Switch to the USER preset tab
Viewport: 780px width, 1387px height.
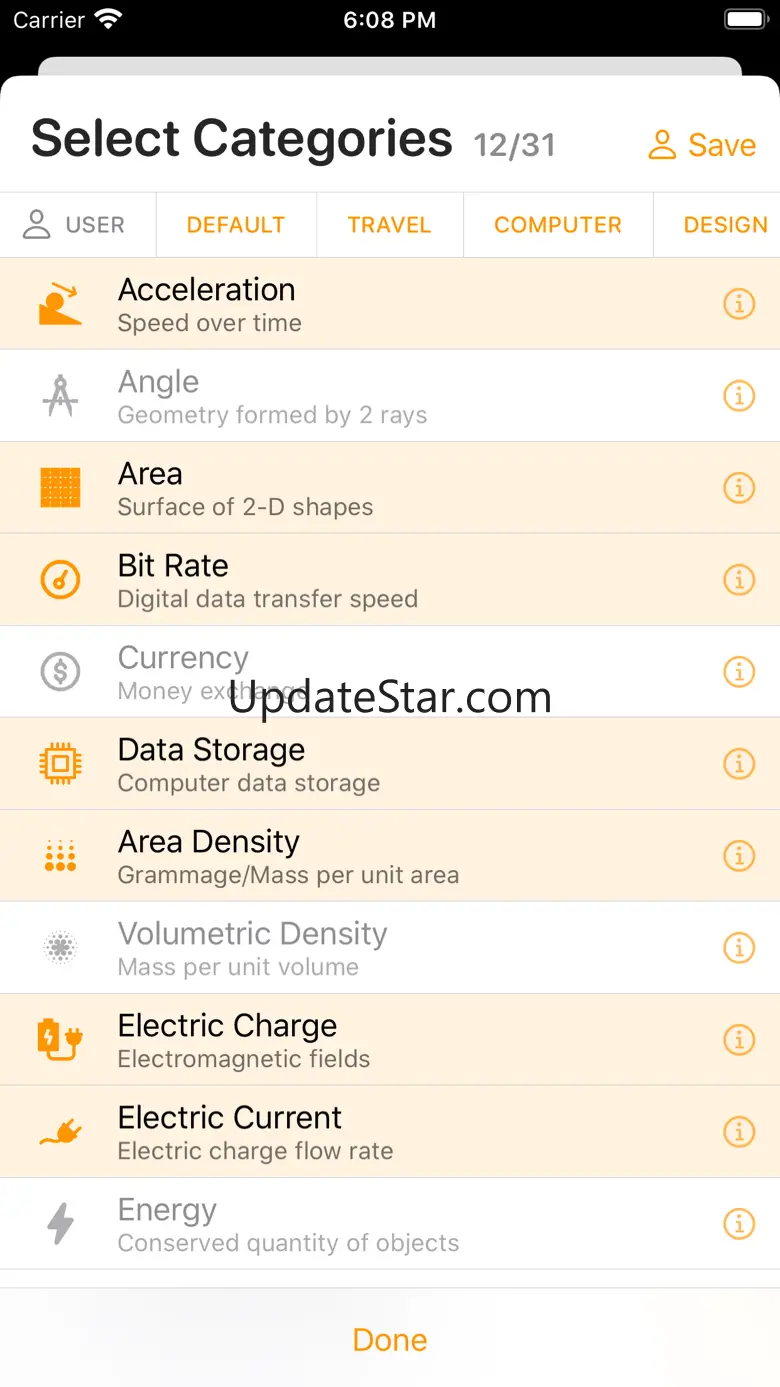coord(76,225)
